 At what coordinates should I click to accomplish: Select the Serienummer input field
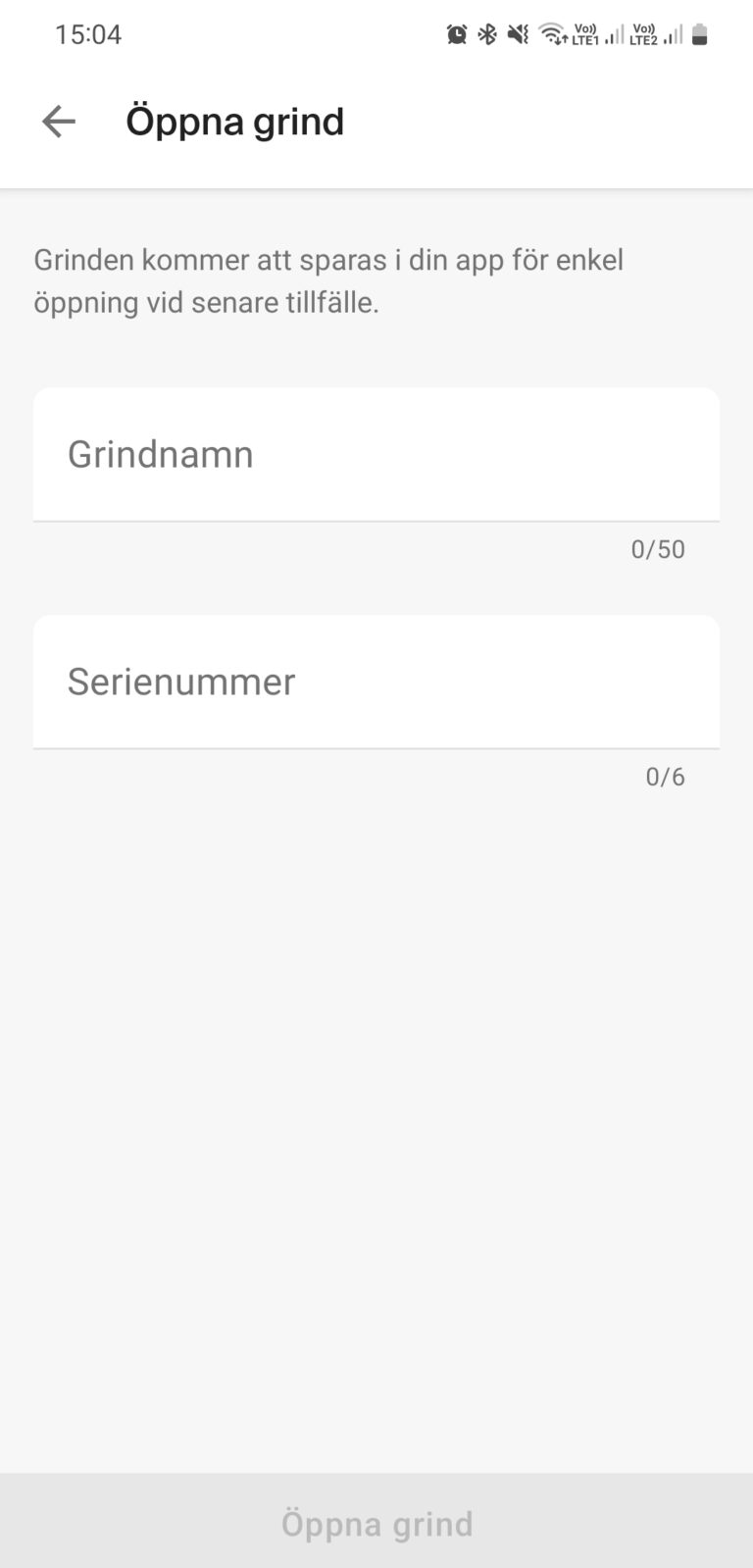(x=376, y=683)
